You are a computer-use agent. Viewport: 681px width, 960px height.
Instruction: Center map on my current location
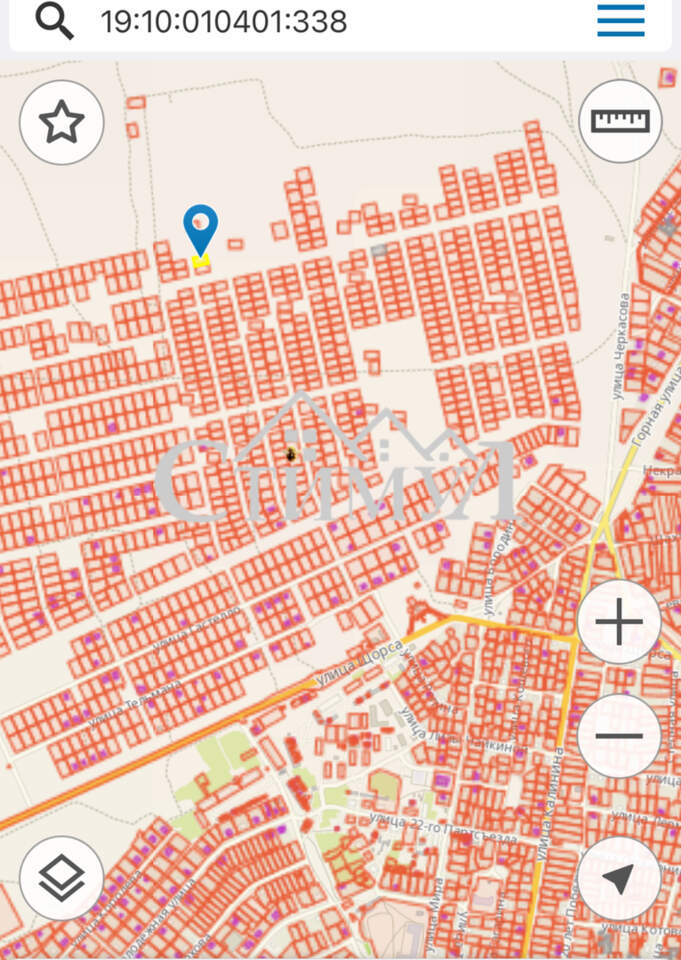coord(619,878)
